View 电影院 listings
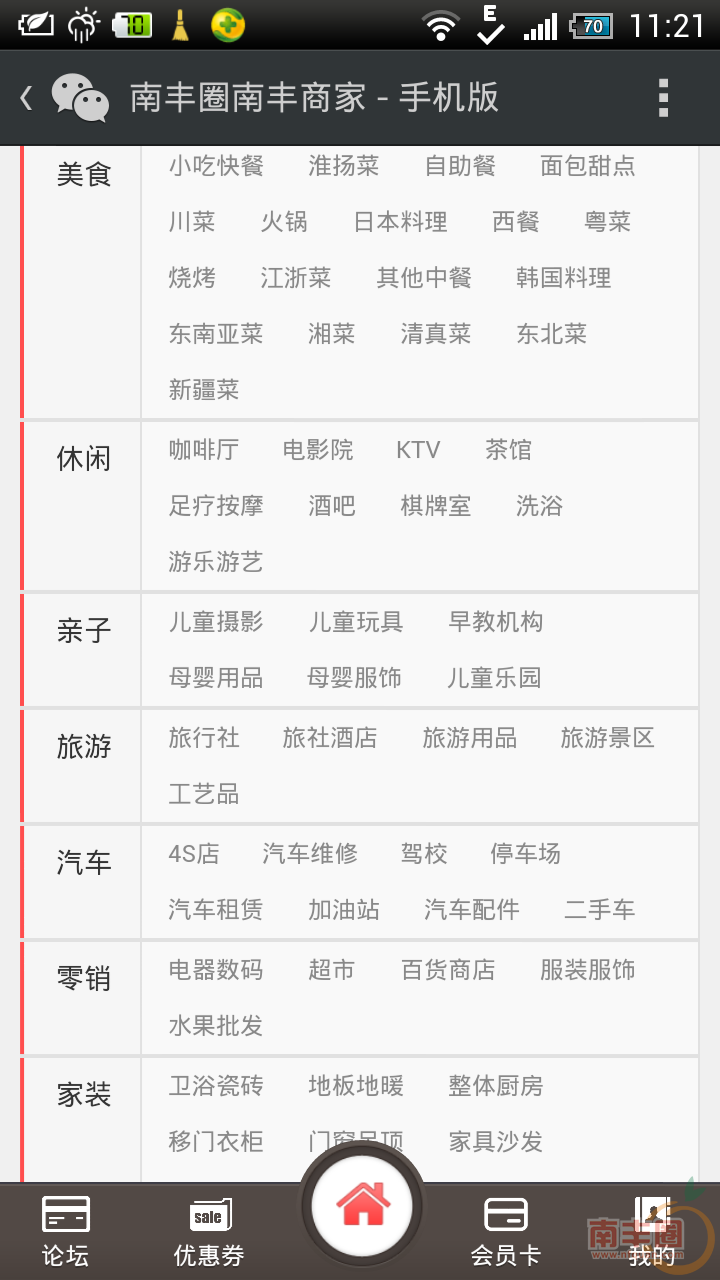 click(x=318, y=450)
